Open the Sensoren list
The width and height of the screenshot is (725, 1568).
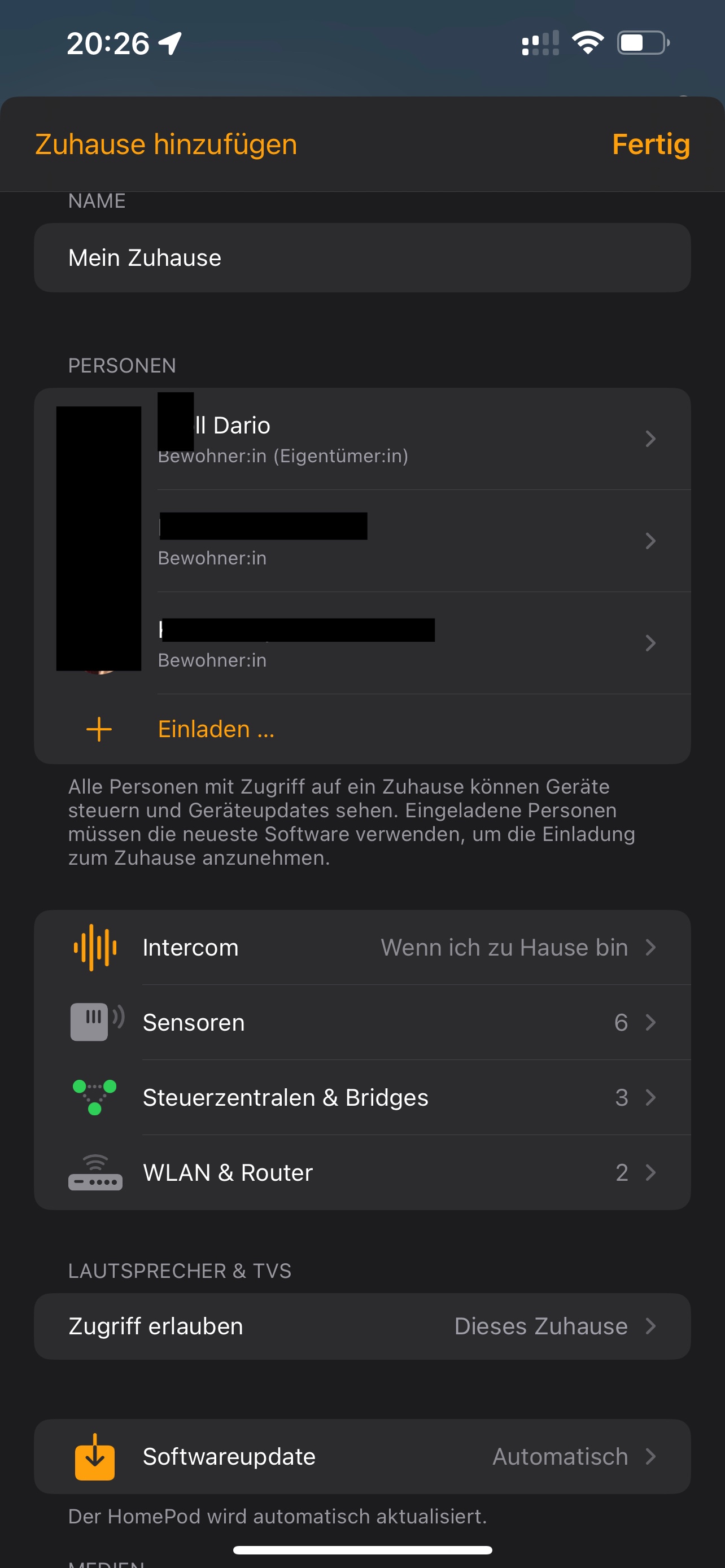361,1022
